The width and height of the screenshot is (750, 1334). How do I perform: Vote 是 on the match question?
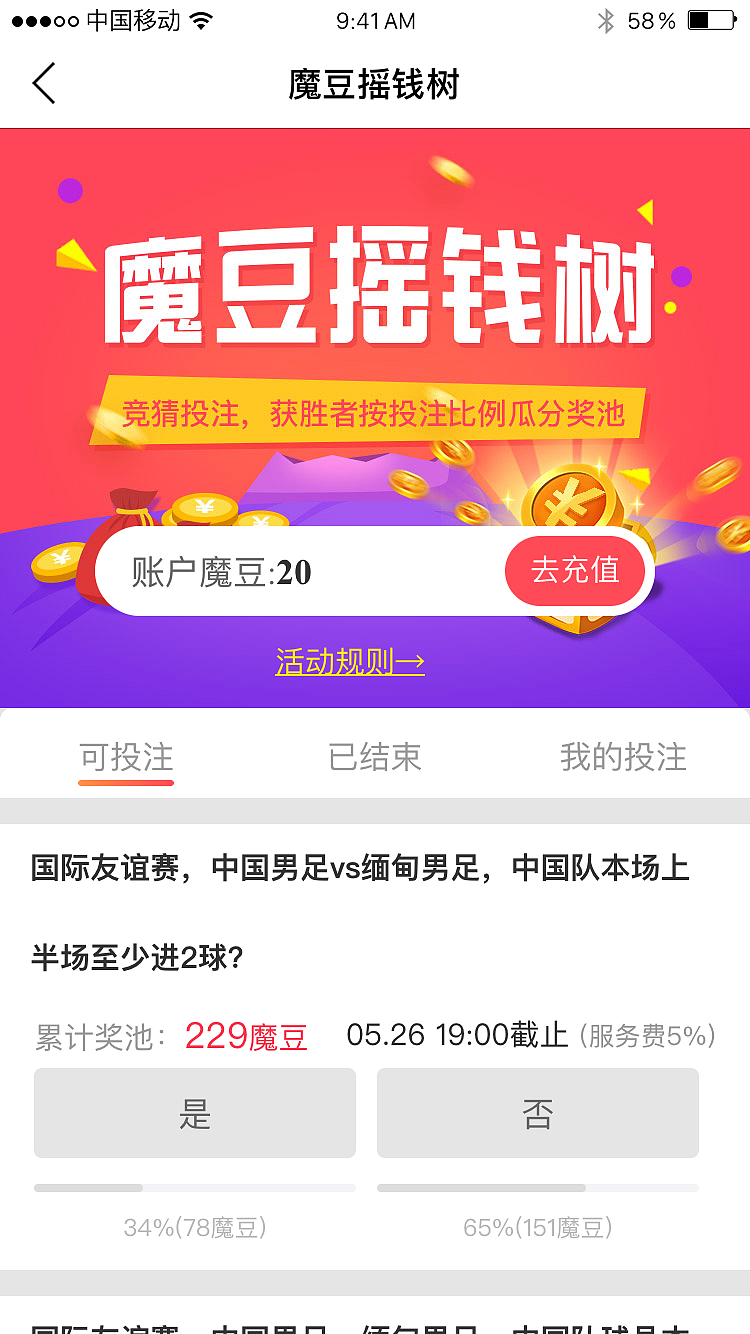tap(194, 1113)
